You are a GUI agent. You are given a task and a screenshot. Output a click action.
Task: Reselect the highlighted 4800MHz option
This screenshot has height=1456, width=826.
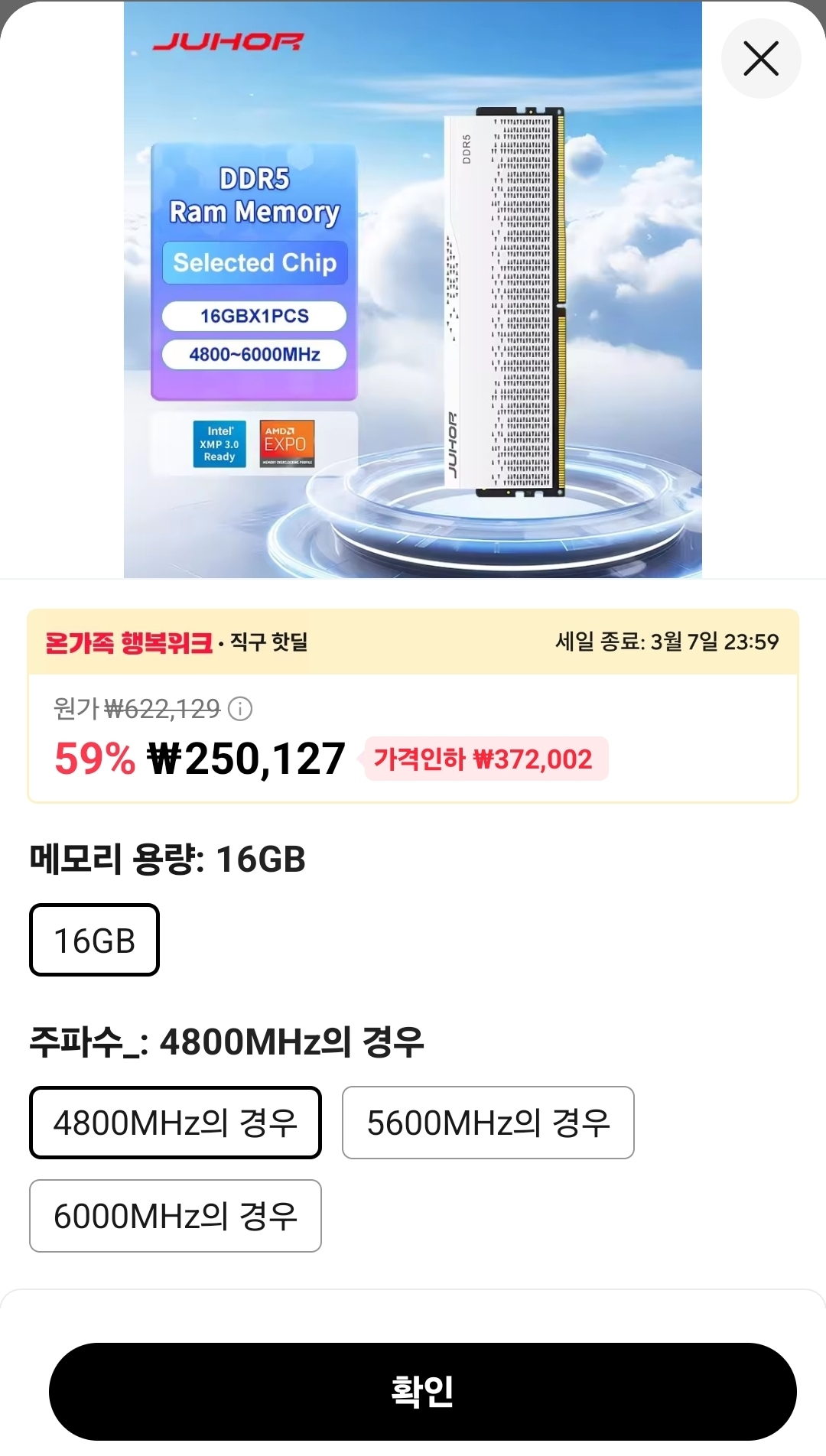tap(174, 1122)
